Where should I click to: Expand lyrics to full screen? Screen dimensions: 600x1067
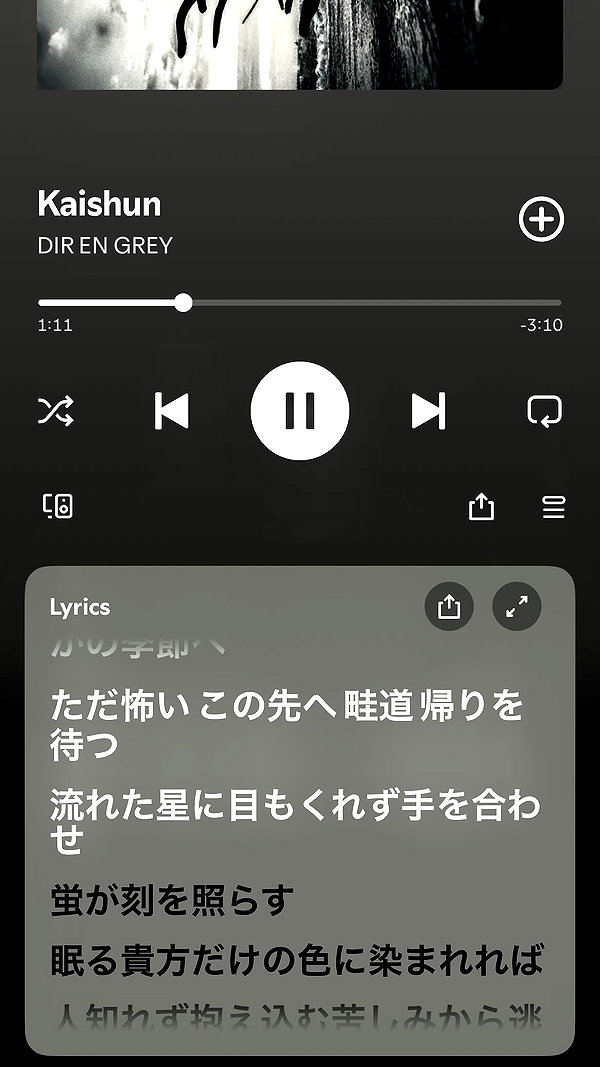click(x=517, y=606)
